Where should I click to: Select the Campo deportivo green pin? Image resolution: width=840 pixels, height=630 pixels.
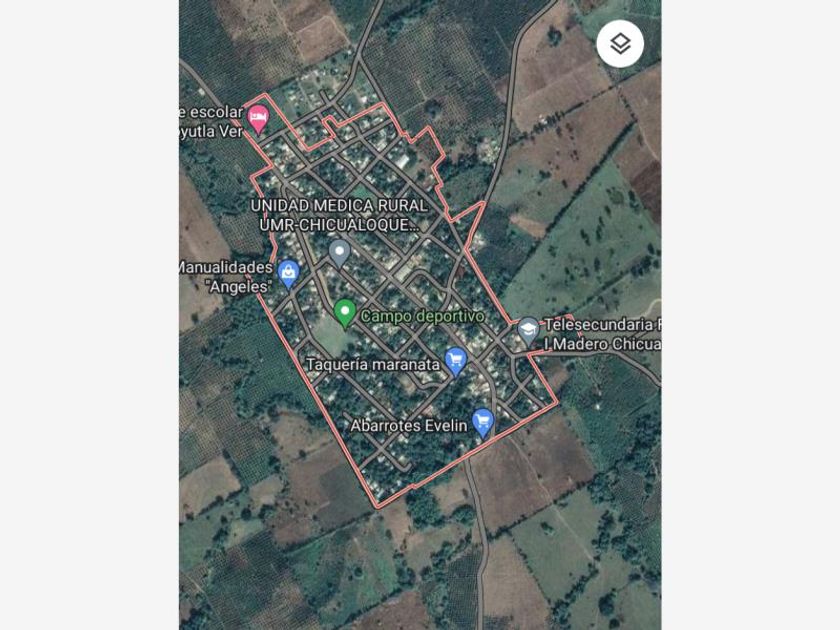point(345,313)
